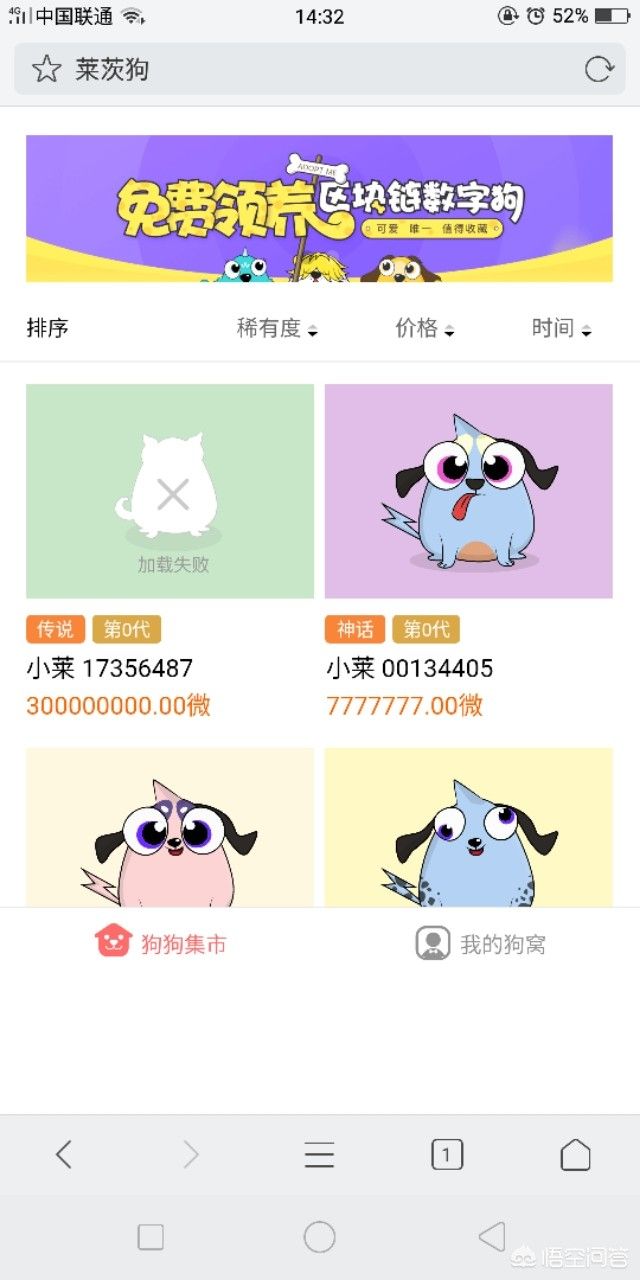The image size is (640, 1280).
Task: Sort dogs by 价格
Action: [x=424, y=328]
